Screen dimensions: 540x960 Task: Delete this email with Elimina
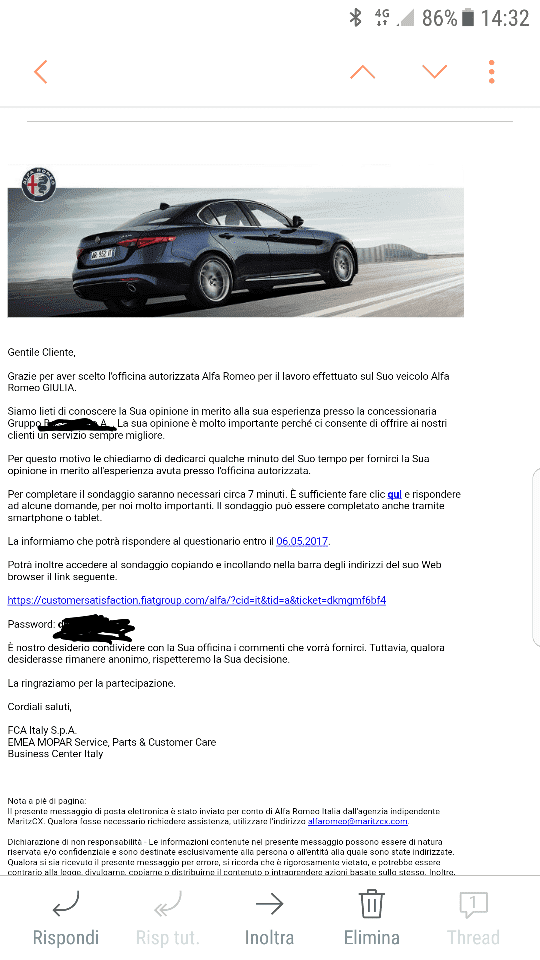click(x=372, y=918)
